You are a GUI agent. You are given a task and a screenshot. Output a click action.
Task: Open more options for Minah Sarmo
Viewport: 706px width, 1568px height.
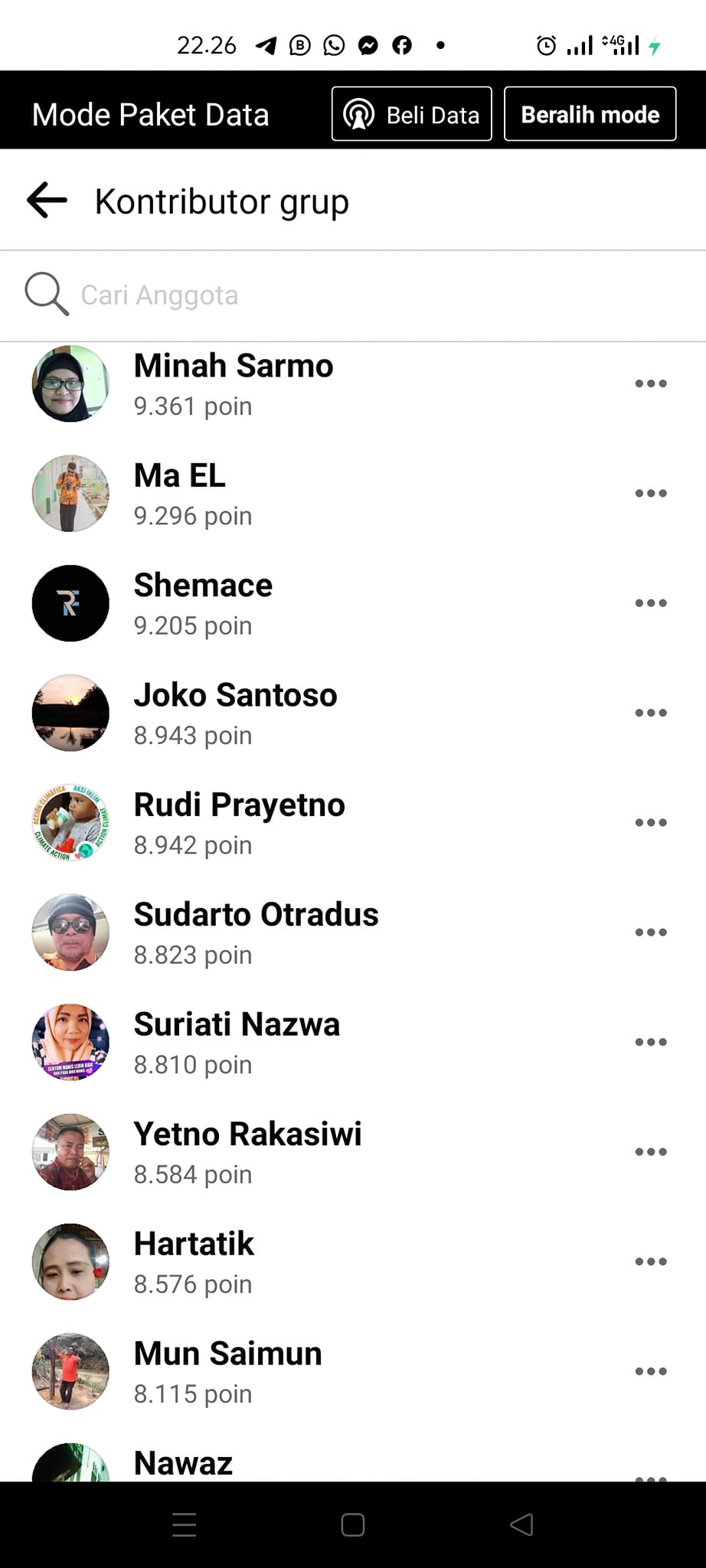click(x=650, y=384)
